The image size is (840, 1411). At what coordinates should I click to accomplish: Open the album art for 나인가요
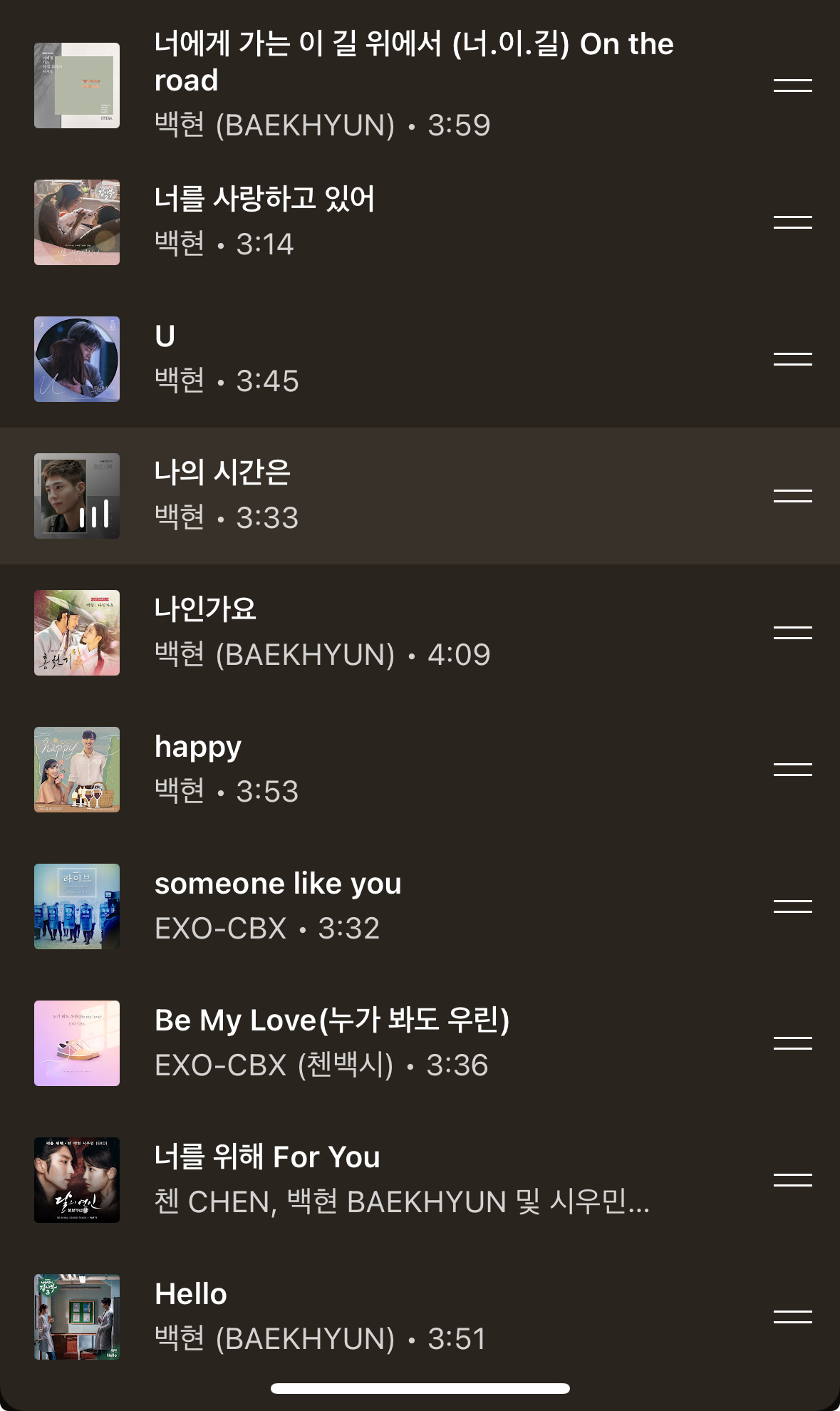click(77, 632)
